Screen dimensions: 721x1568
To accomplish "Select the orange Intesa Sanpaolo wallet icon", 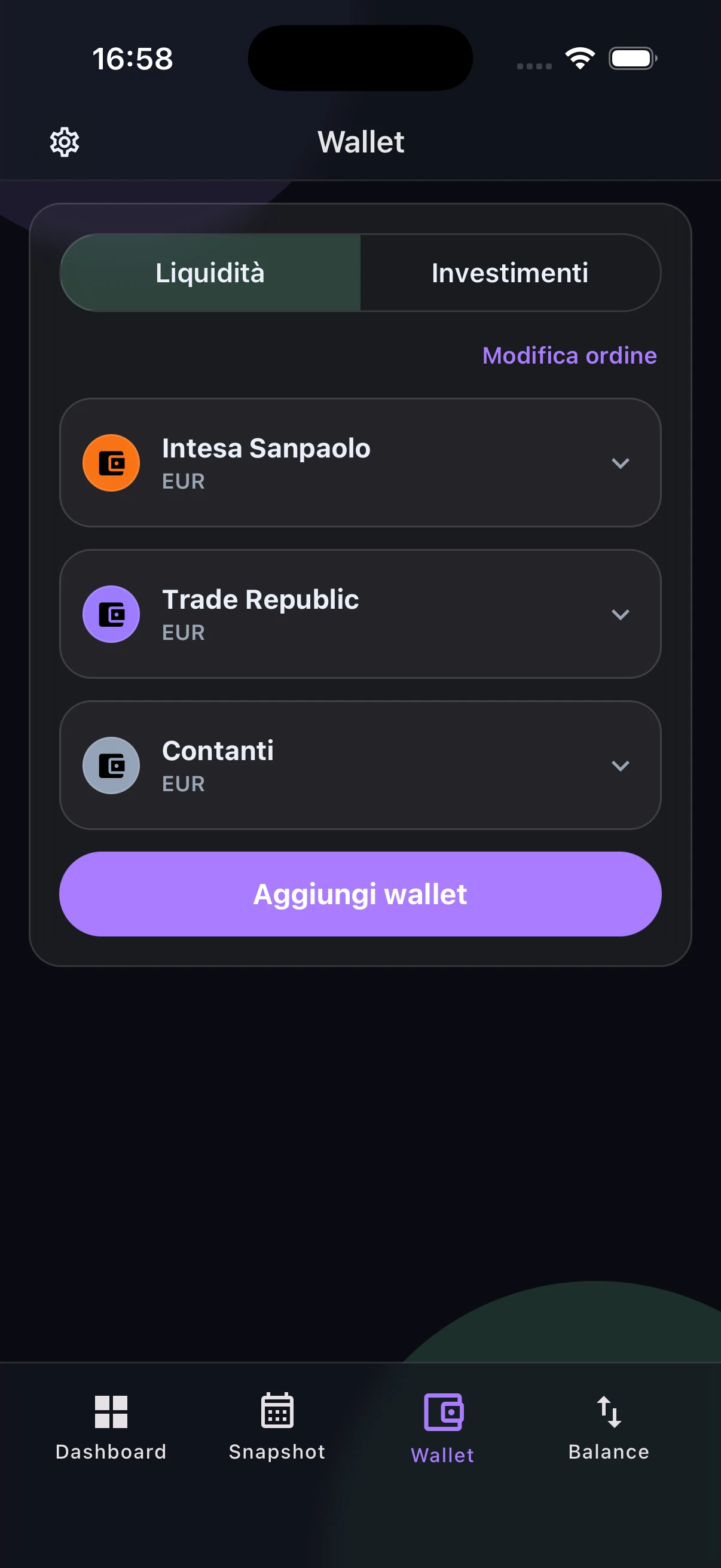I will (x=111, y=463).
